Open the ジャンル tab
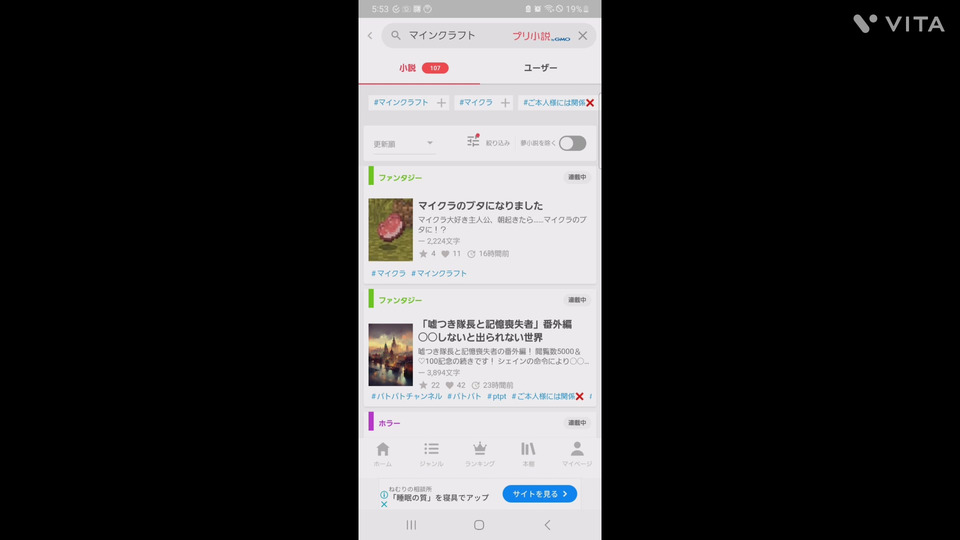 [431, 454]
